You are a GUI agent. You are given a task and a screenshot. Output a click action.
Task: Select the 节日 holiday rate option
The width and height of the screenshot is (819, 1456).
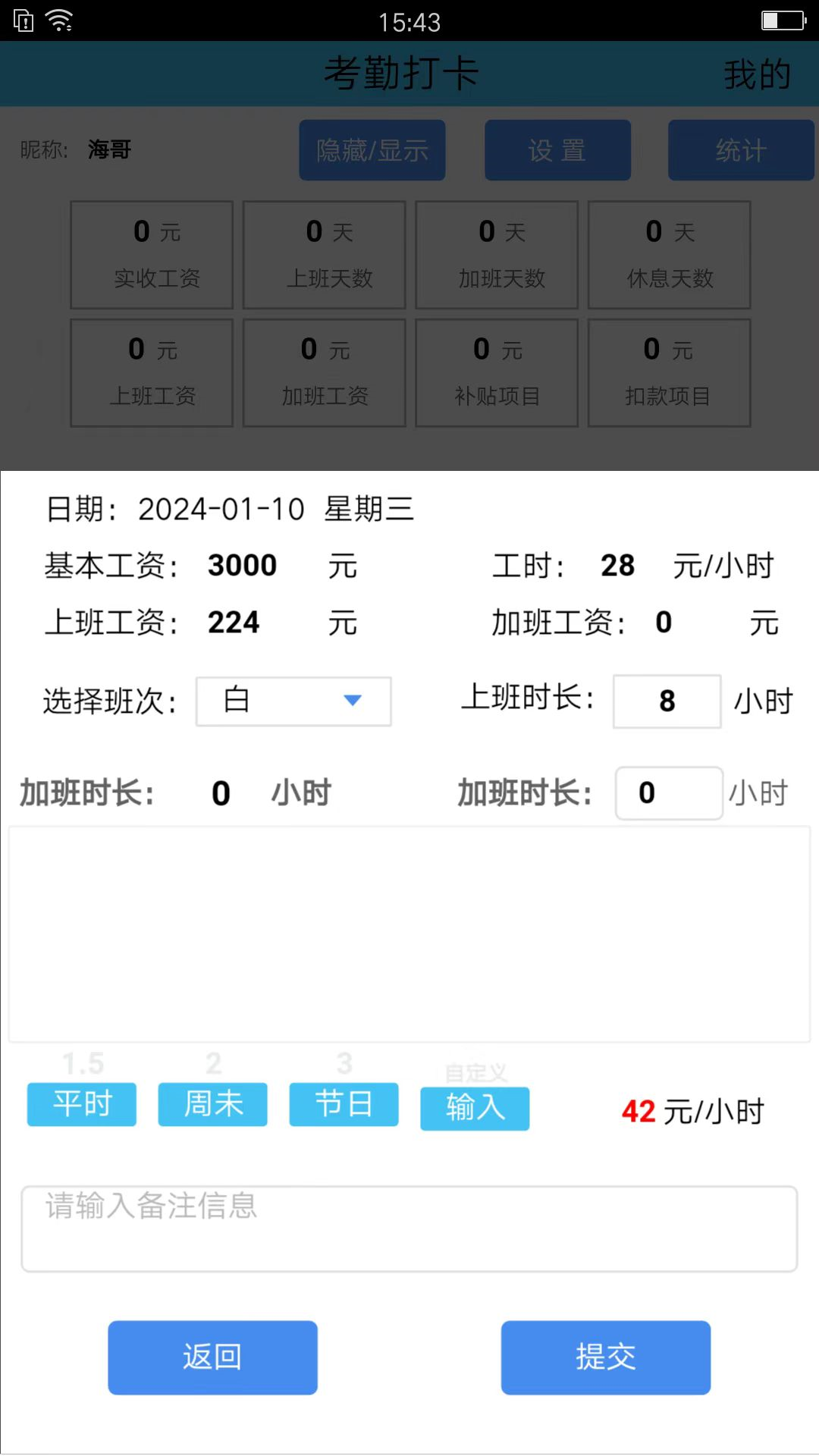pyautogui.click(x=344, y=1104)
